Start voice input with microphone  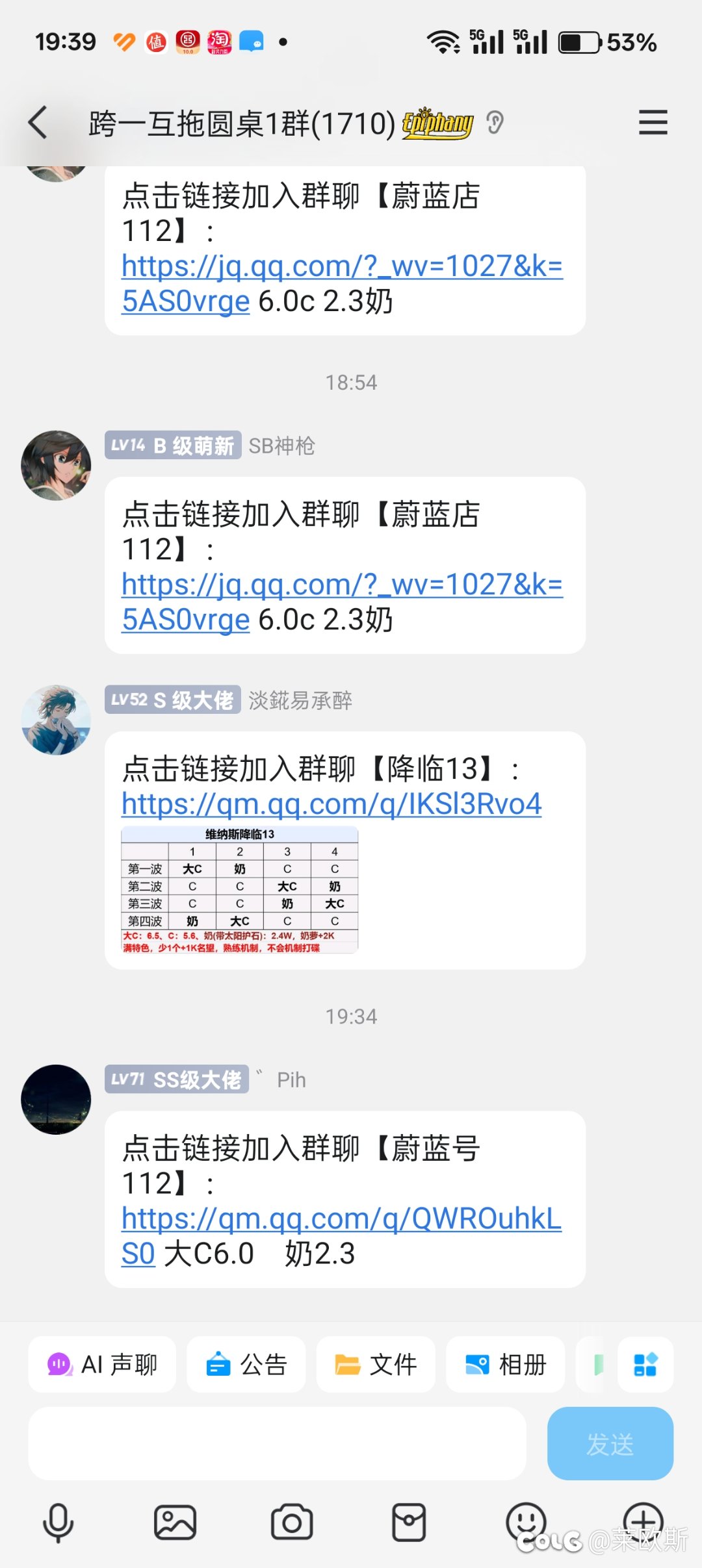pyautogui.click(x=58, y=1523)
